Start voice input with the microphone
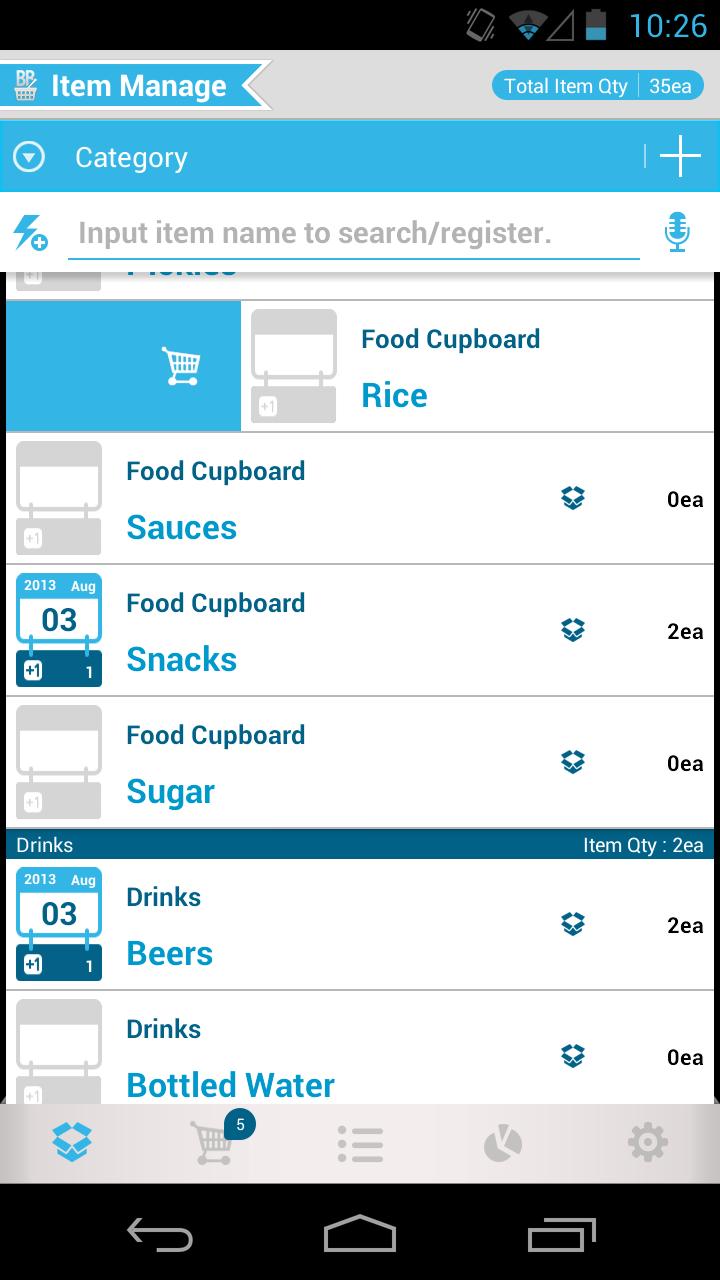Screen dimensions: 720x1280 pos(677,233)
